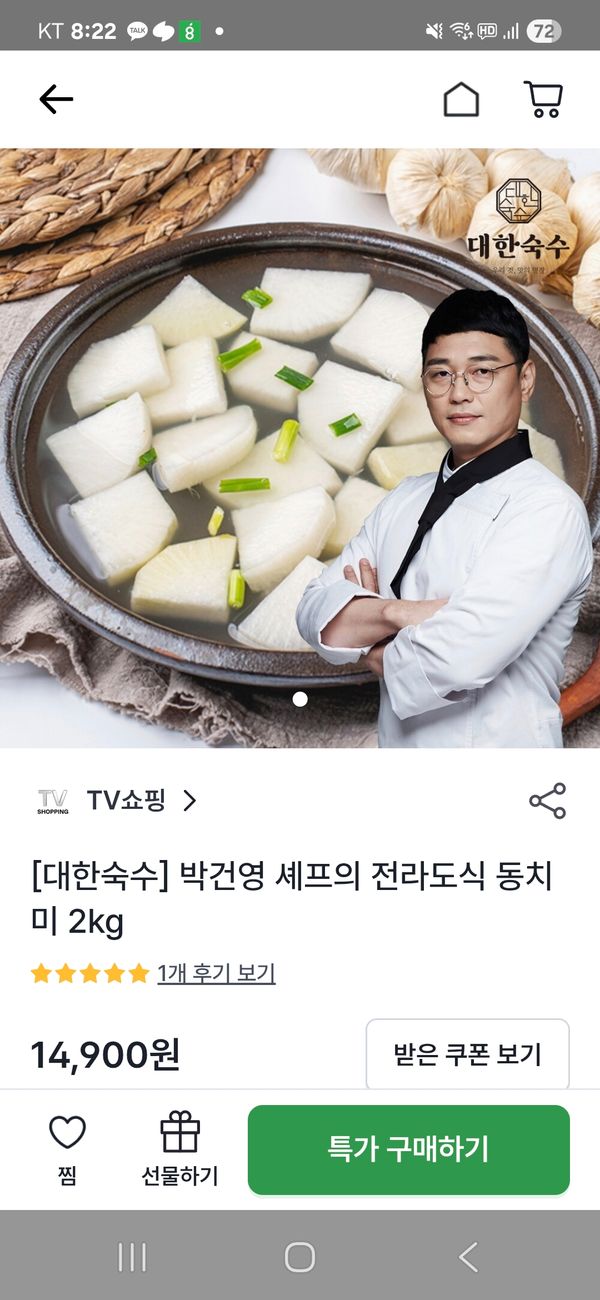Add product to 찜 wishlist
Viewport: 600px width, 1300px height.
click(67, 1150)
